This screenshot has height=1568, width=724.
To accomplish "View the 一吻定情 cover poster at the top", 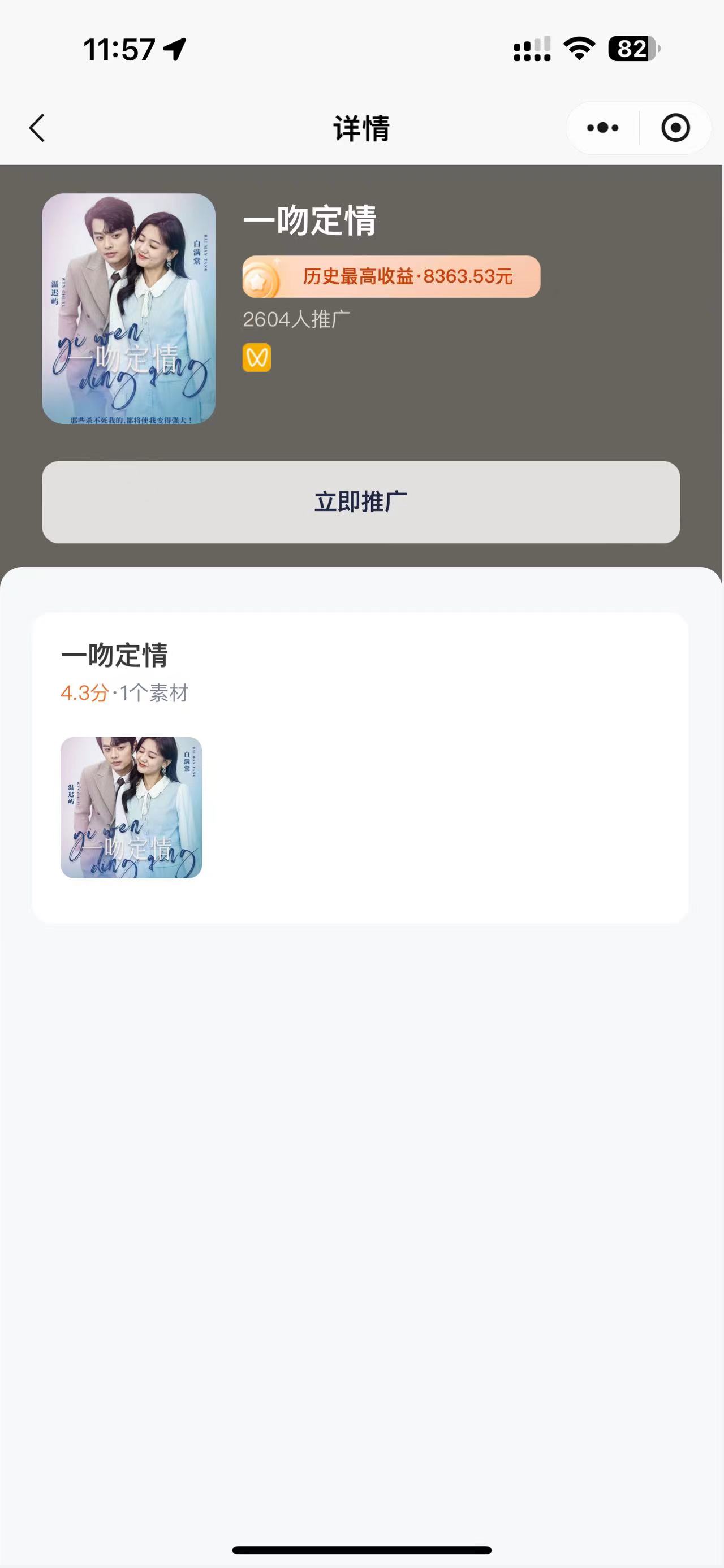I will pos(128,309).
